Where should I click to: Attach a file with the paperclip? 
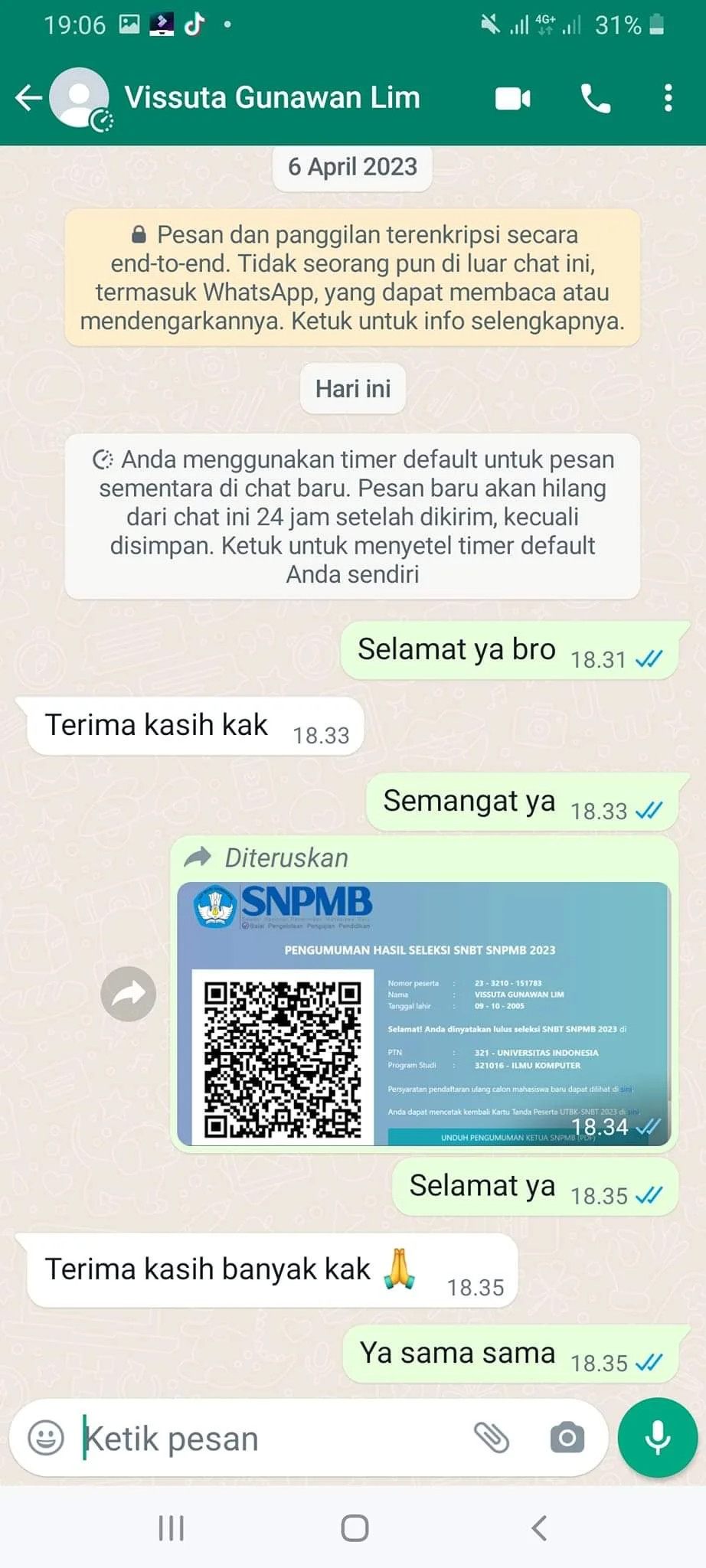coord(492,1438)
